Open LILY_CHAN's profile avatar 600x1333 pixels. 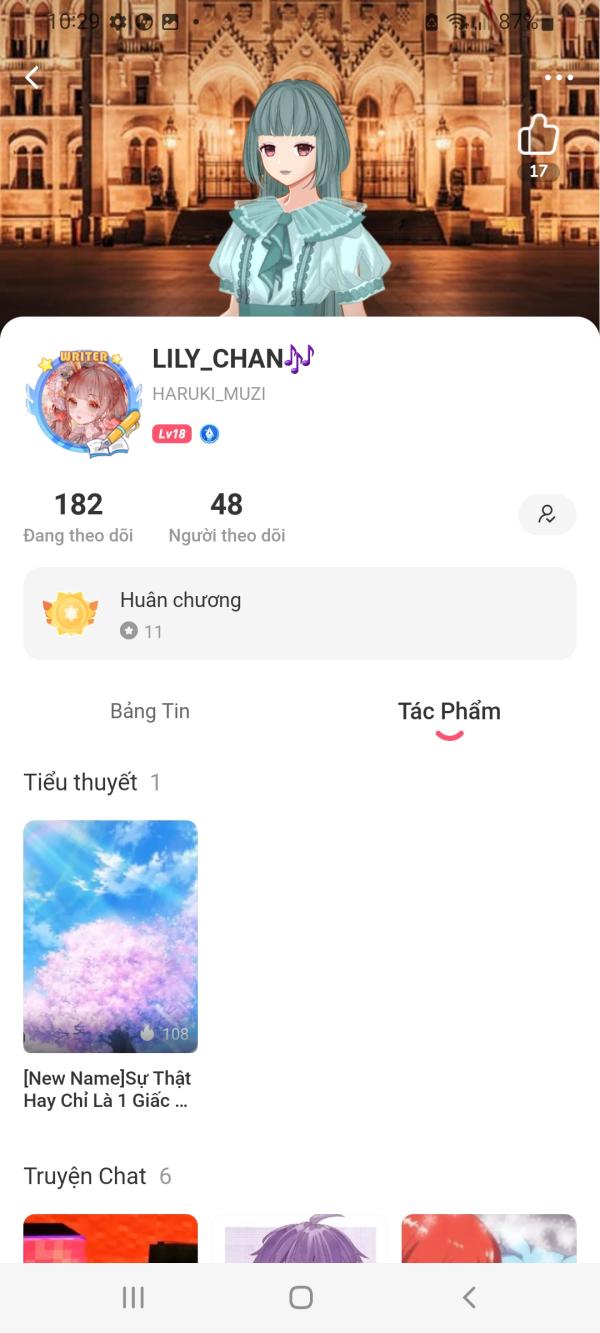tap(84, 403)
